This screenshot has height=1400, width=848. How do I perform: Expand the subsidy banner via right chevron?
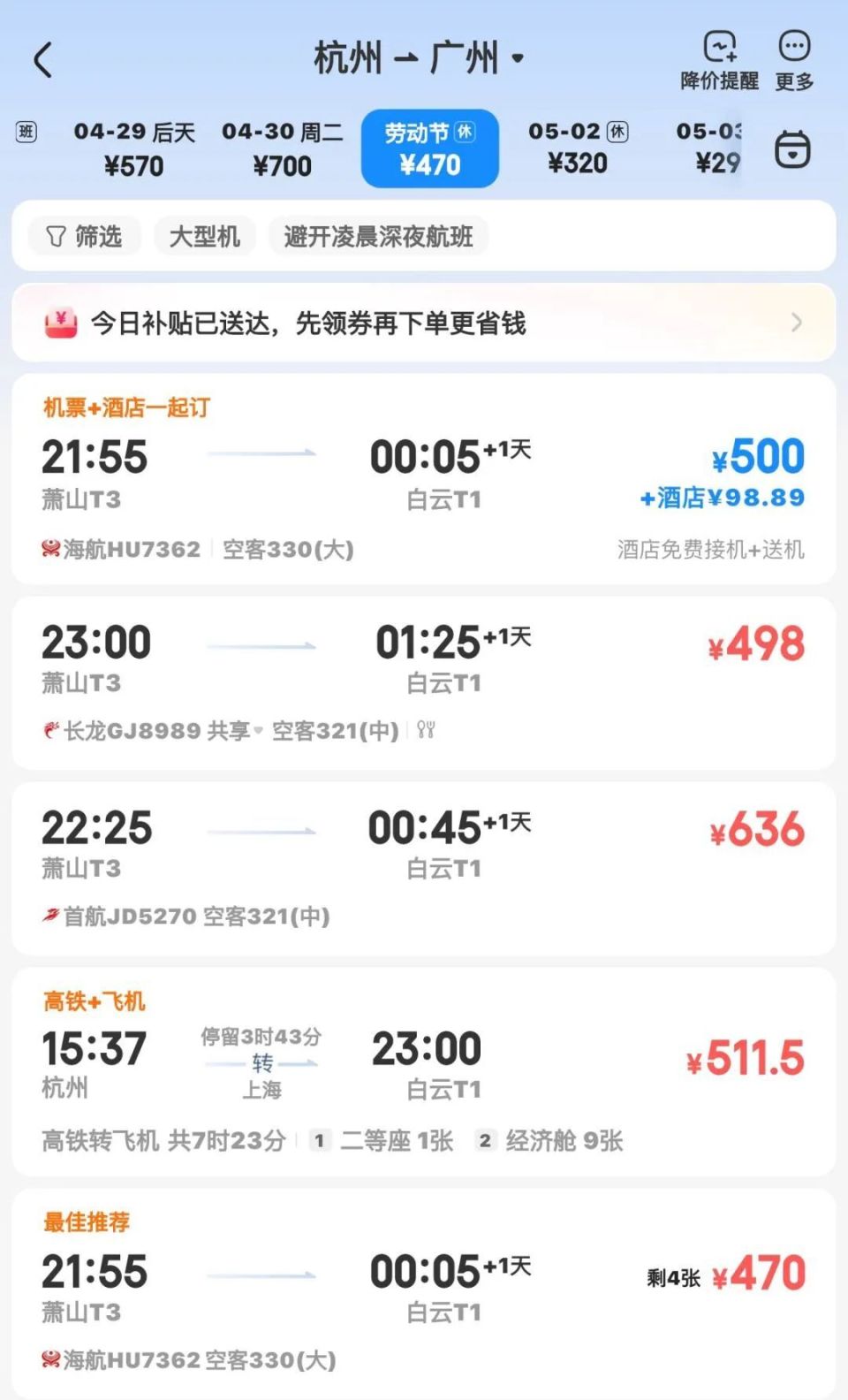[x=796, y=323]
